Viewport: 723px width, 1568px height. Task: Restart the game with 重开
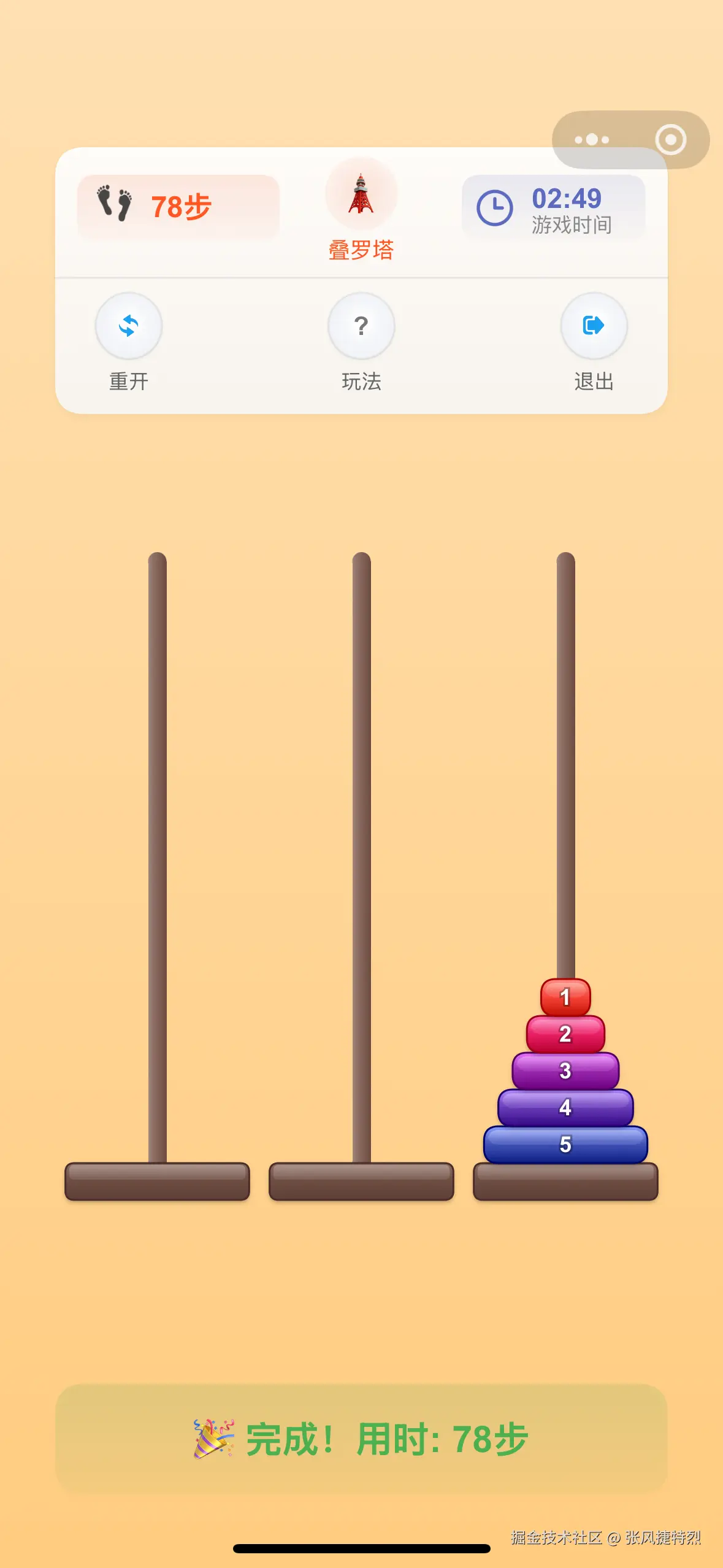129,326
